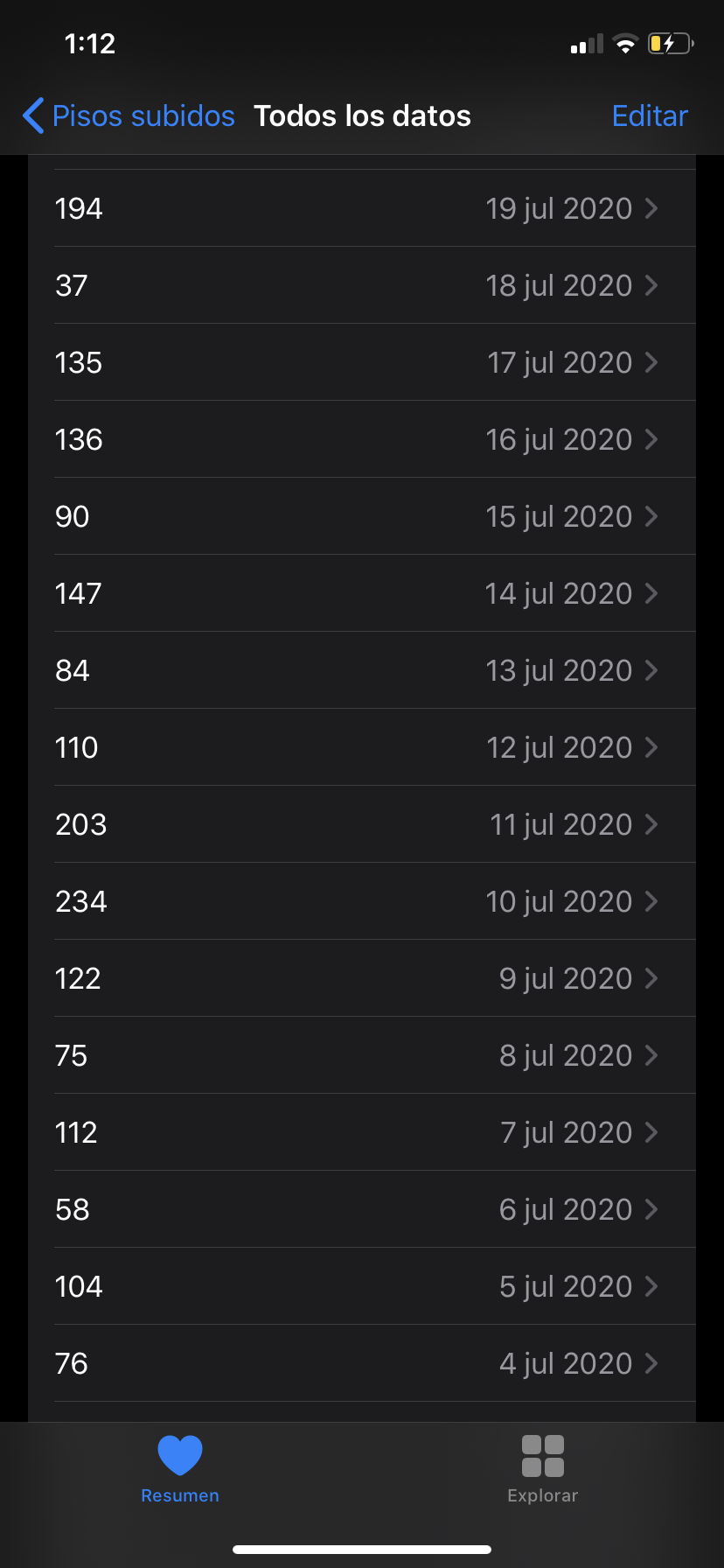Switch to the Explorar tab
The image size is (724, 1568).
543,1469
